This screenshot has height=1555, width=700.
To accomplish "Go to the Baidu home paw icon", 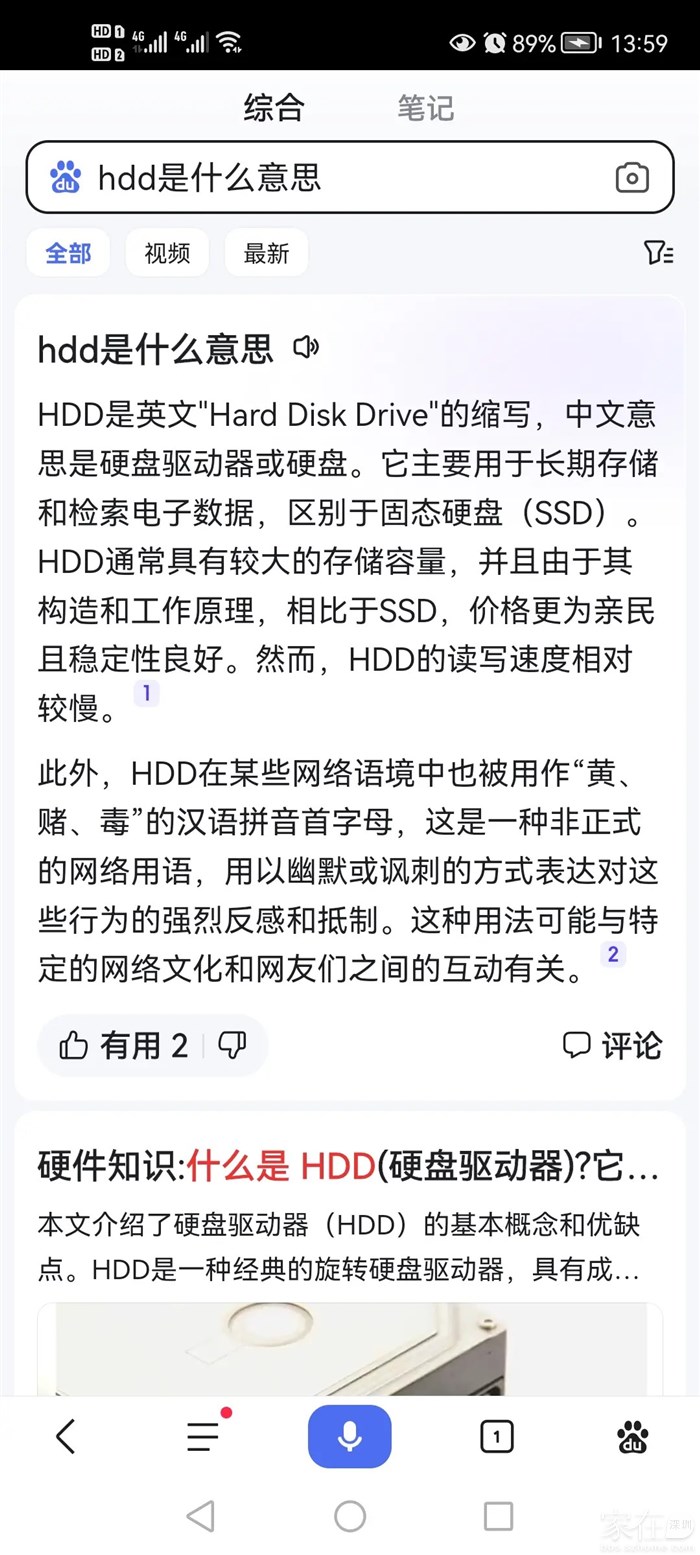I will (632, 1437).
